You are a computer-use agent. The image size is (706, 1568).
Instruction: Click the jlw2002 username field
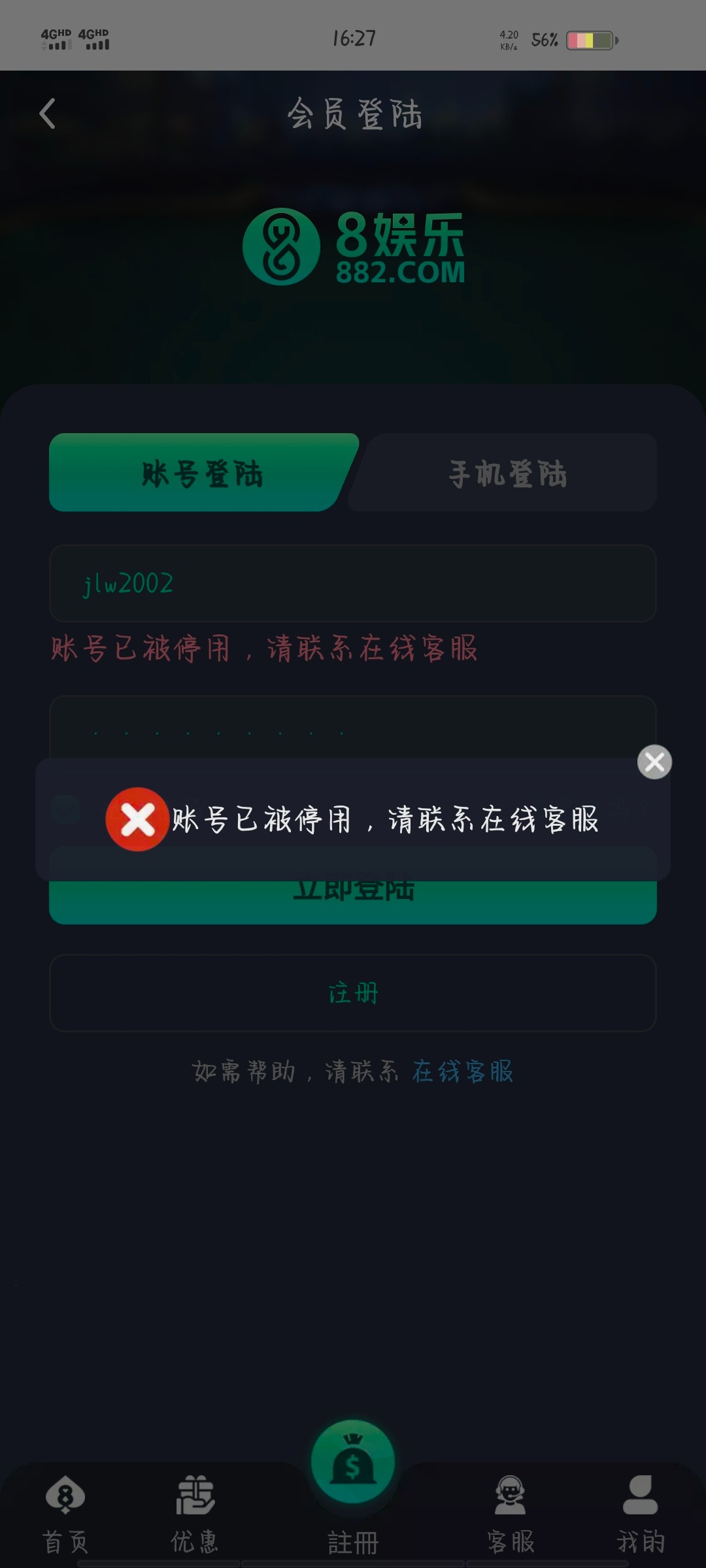click(353, 582)
